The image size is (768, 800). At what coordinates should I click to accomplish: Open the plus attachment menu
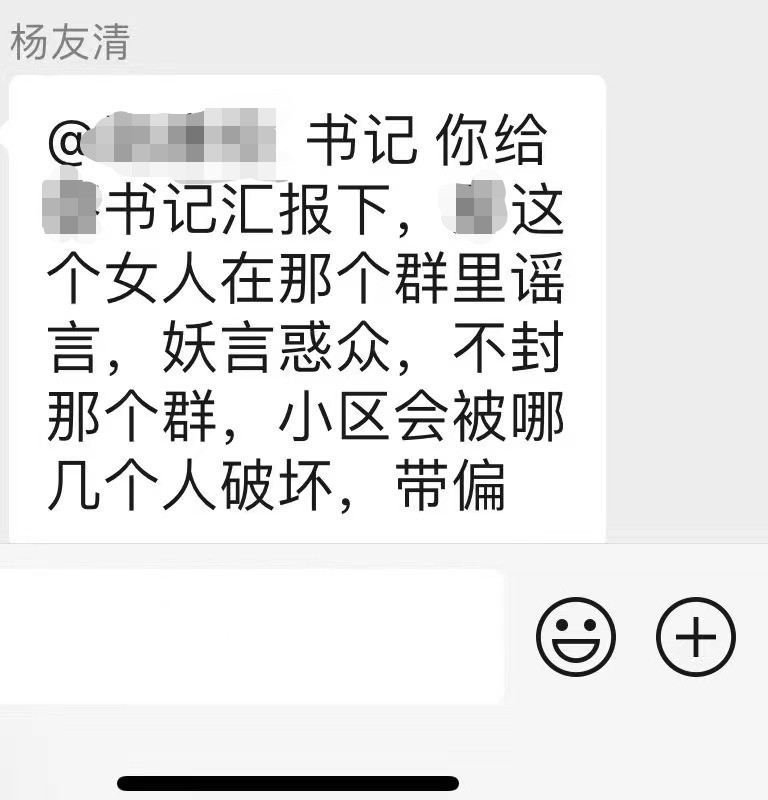click(696, 637)
